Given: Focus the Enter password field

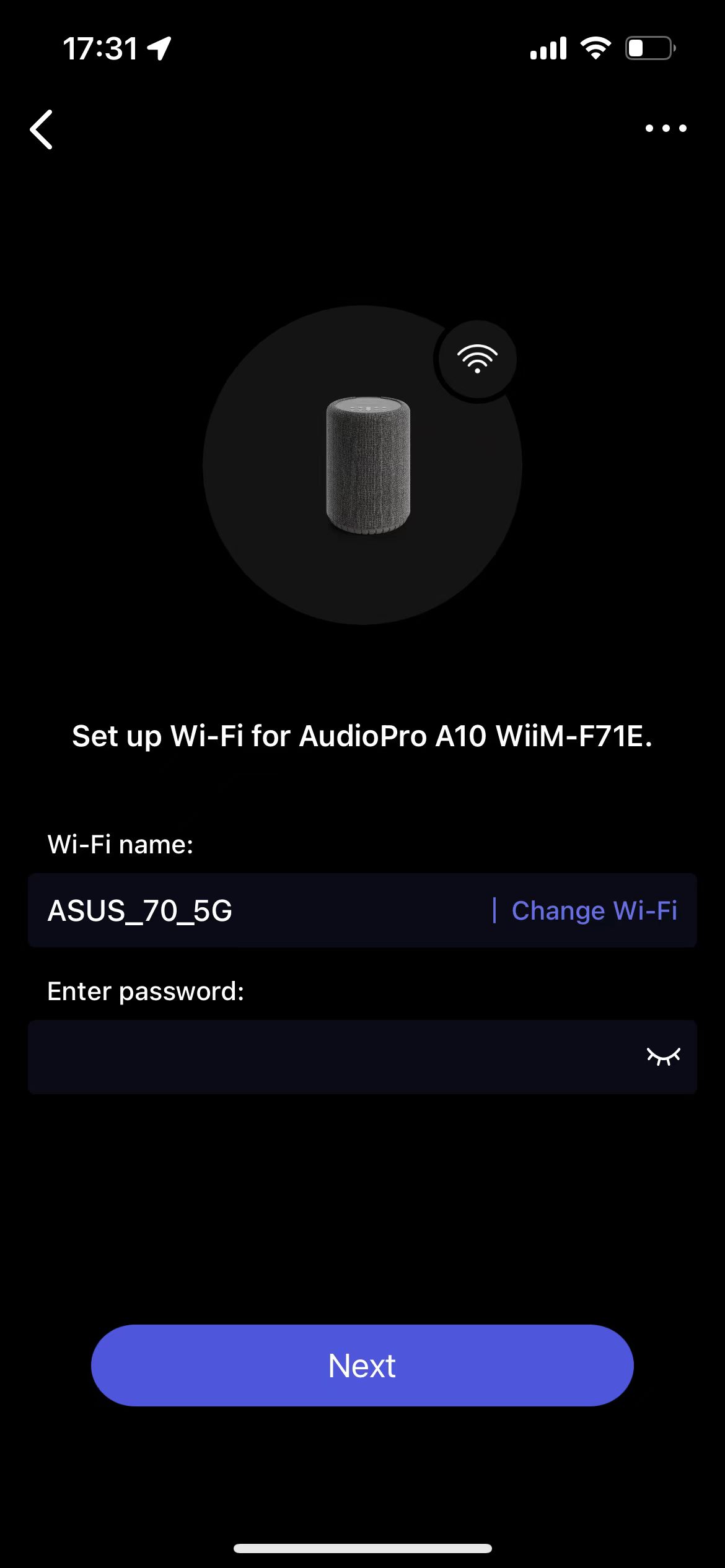Looking at the screenshot, I should click(x=328, y=1056).
